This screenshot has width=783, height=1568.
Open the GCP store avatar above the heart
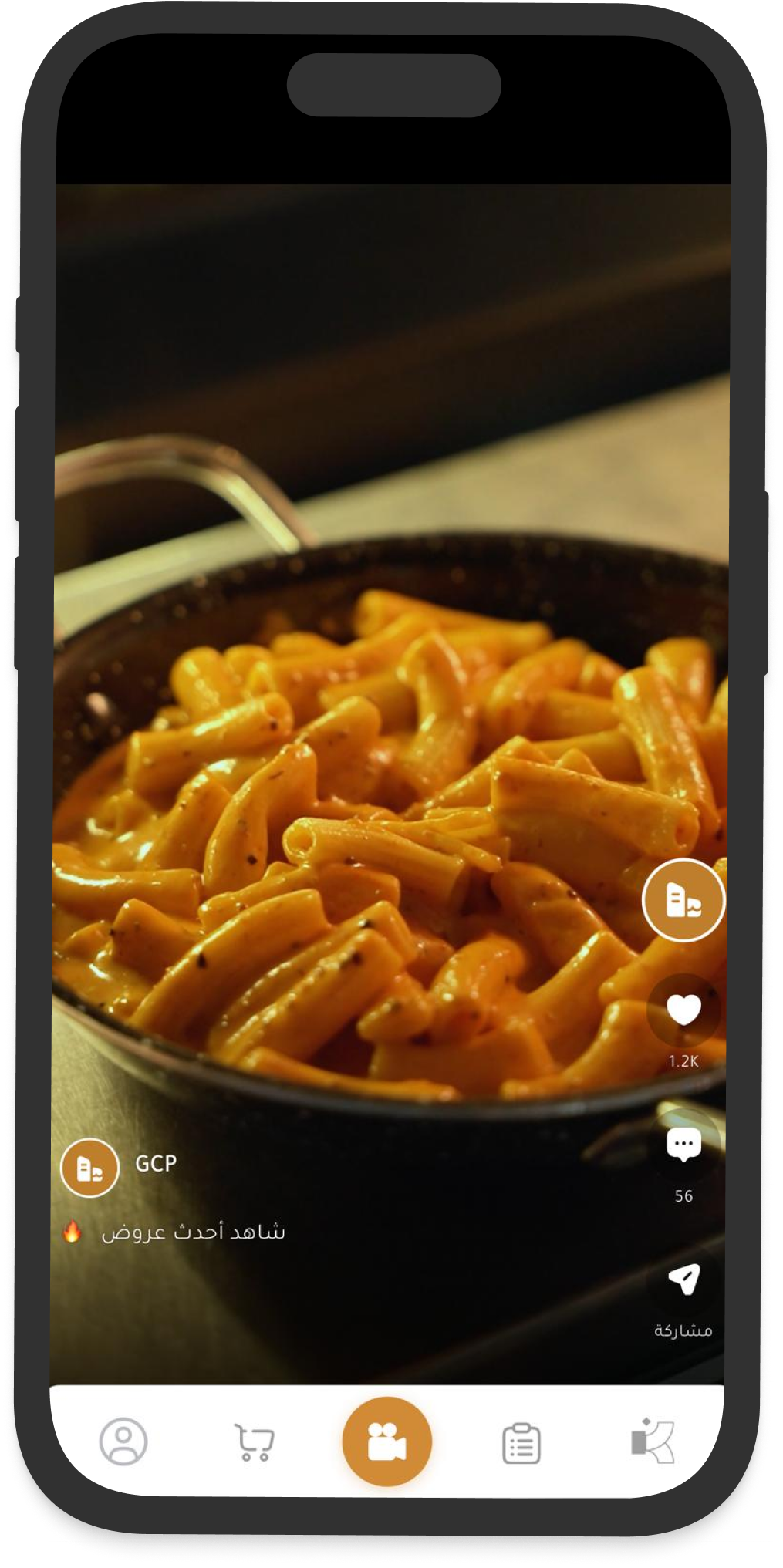[683, 900]
